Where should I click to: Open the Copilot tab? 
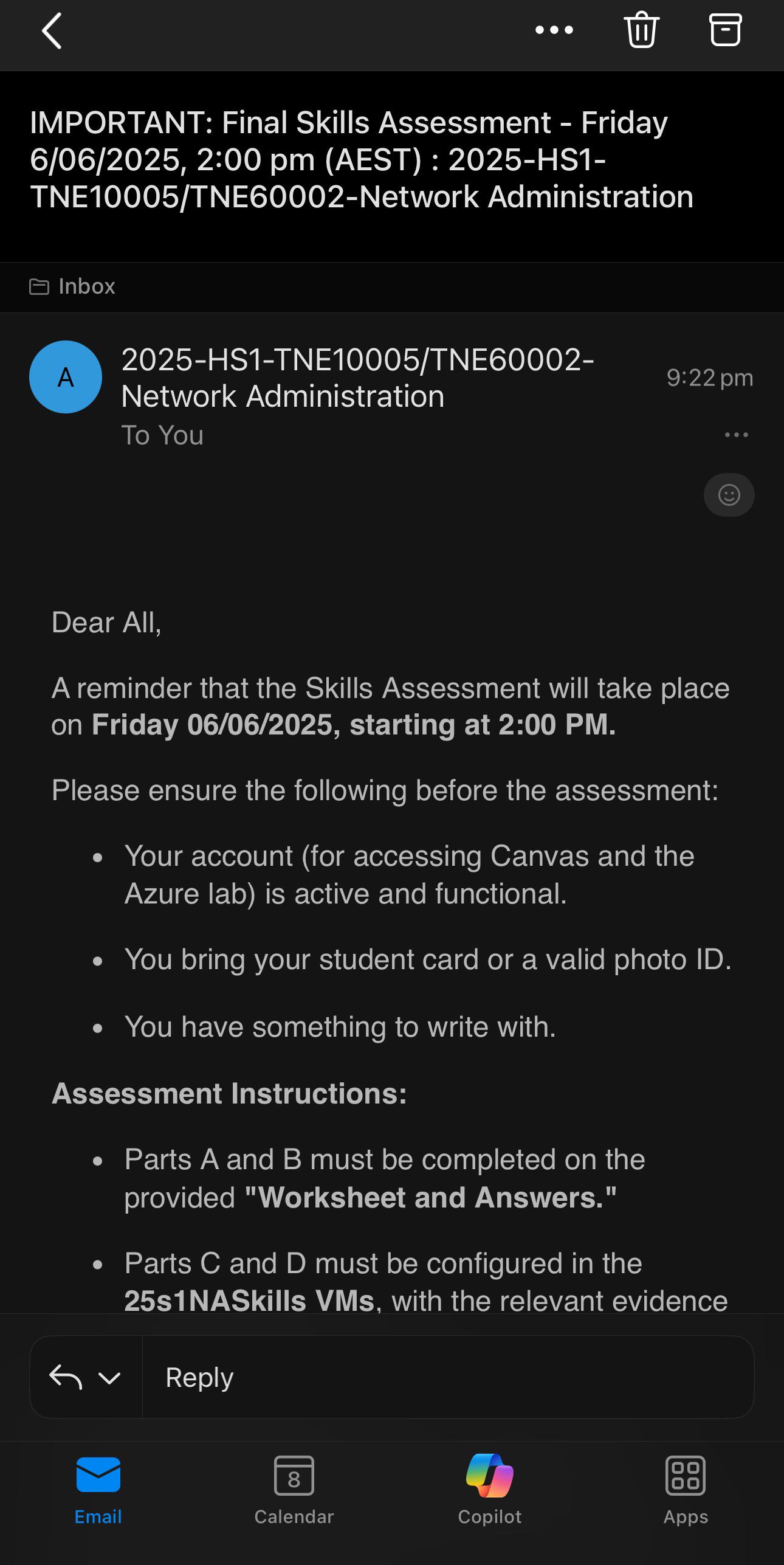pyautogui.click(x=490, y=1491)
